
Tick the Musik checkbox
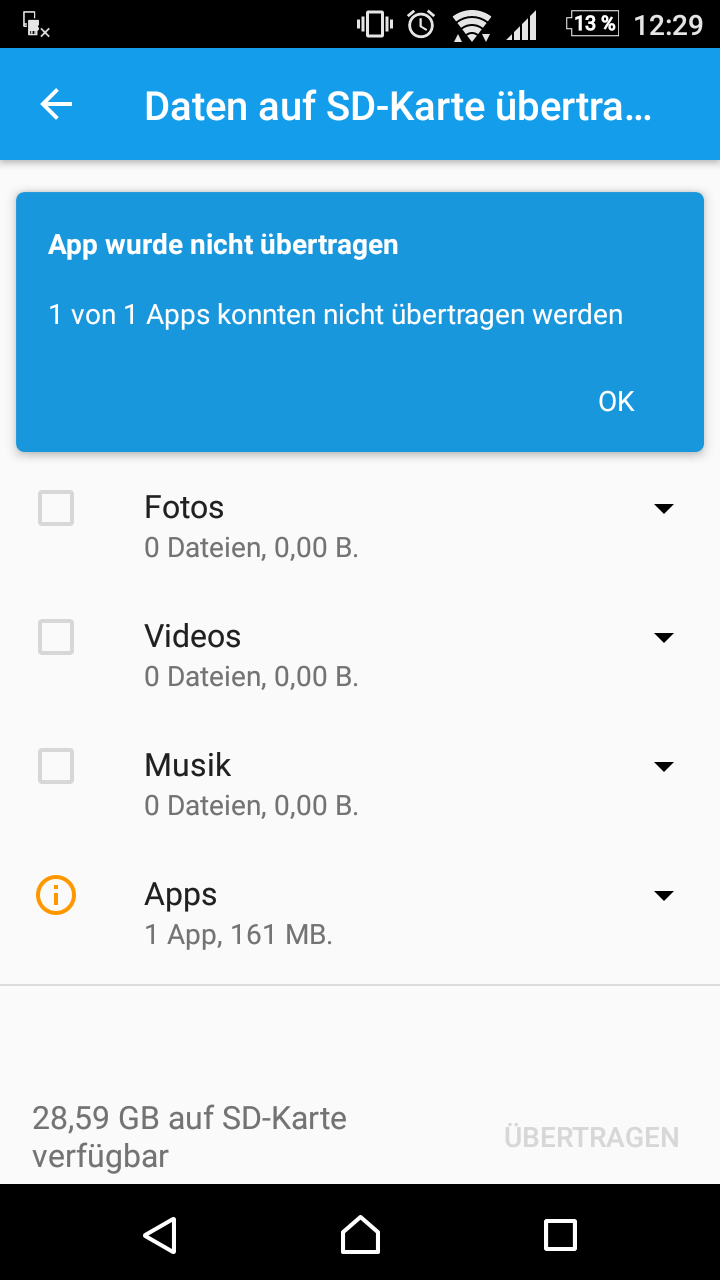click(56, 766)
